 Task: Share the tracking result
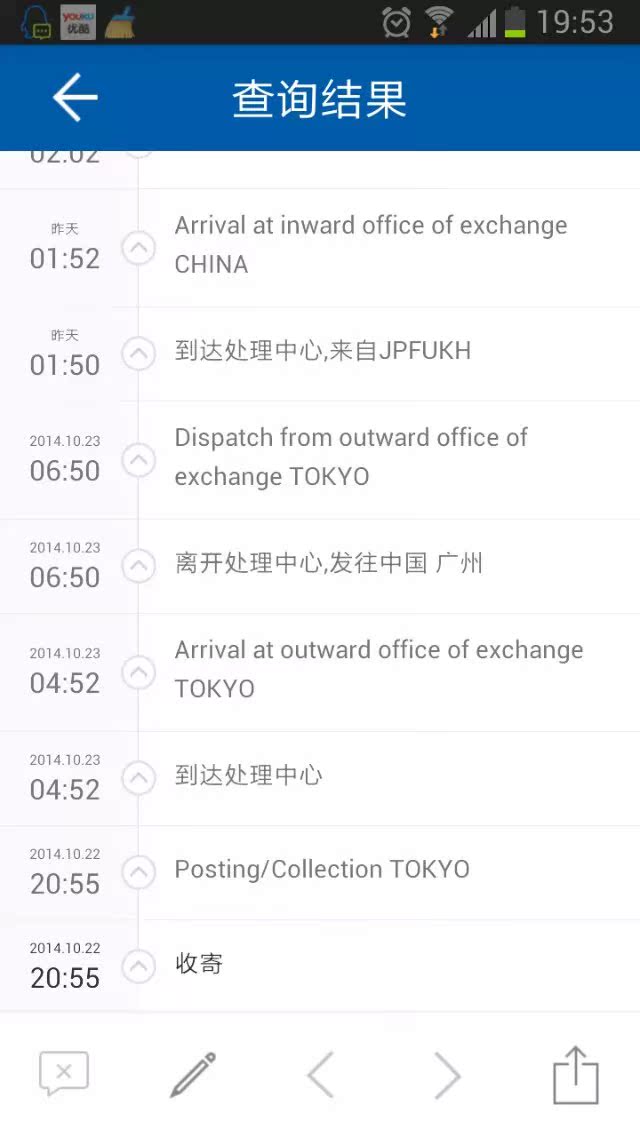click(x=576, y=1075)
